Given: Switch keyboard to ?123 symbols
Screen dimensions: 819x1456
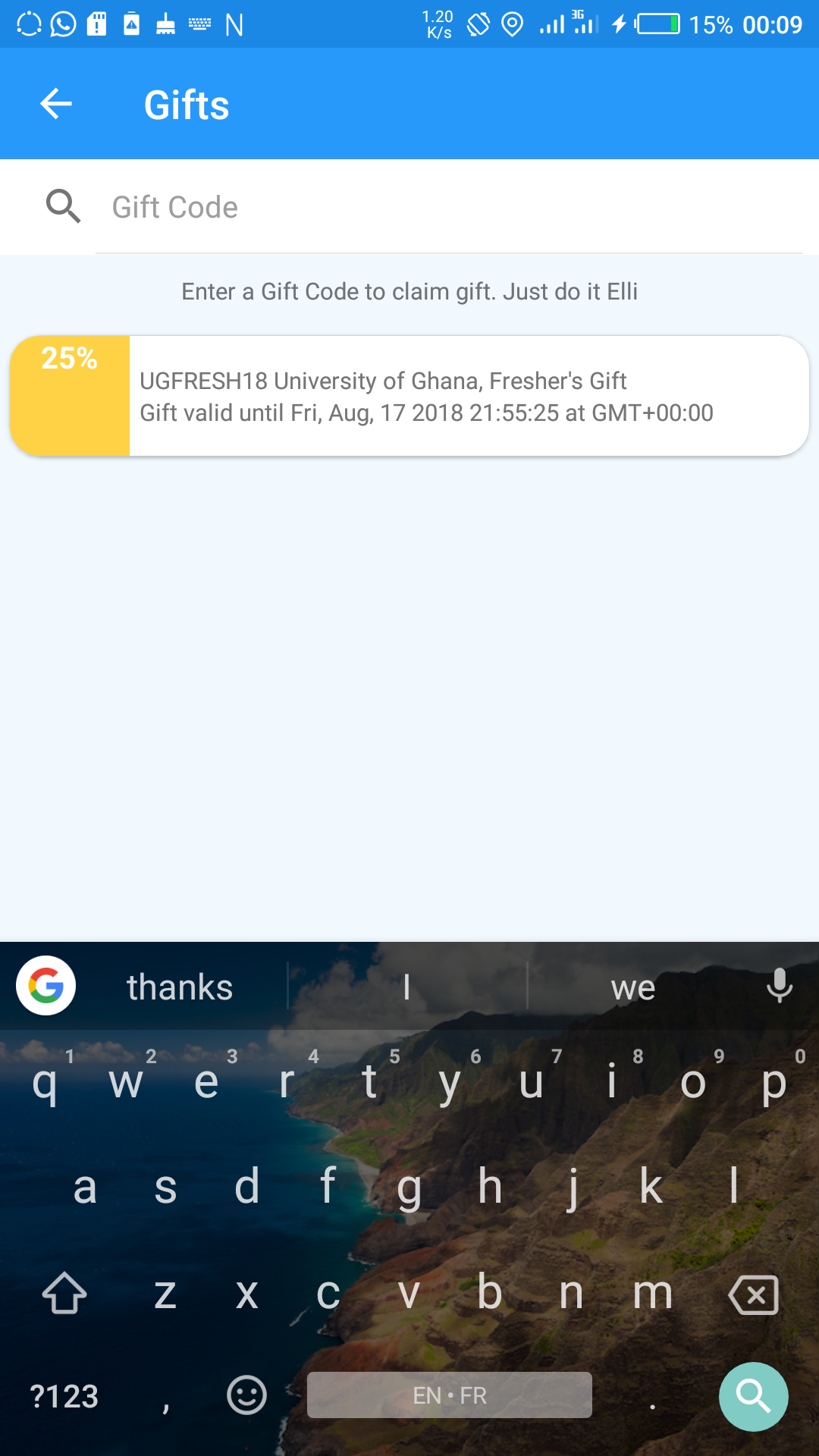Looking at the screenshot, I should click(x=64, y=1396).
